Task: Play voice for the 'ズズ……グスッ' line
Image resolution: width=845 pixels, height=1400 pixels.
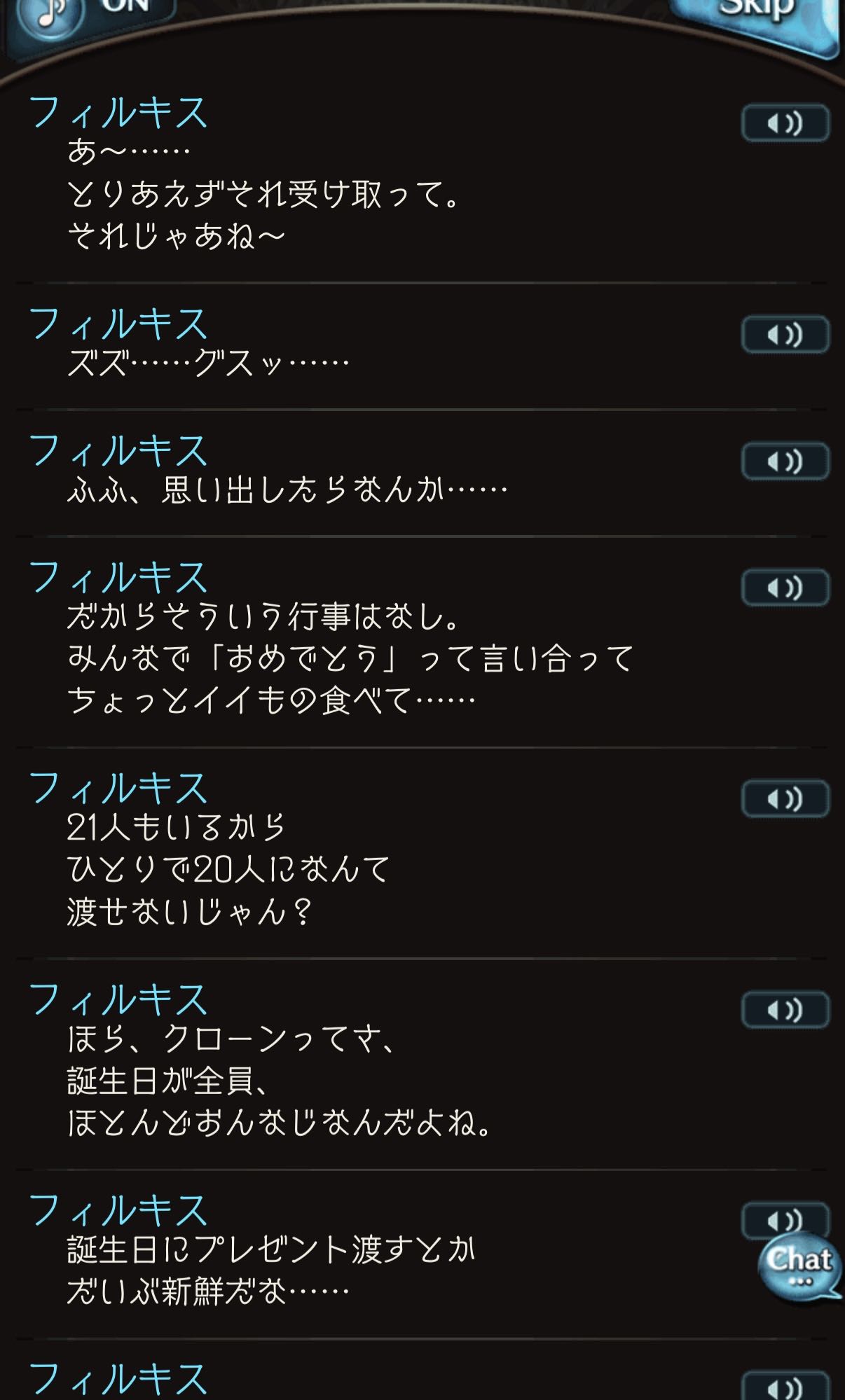Action: [785, 335]
